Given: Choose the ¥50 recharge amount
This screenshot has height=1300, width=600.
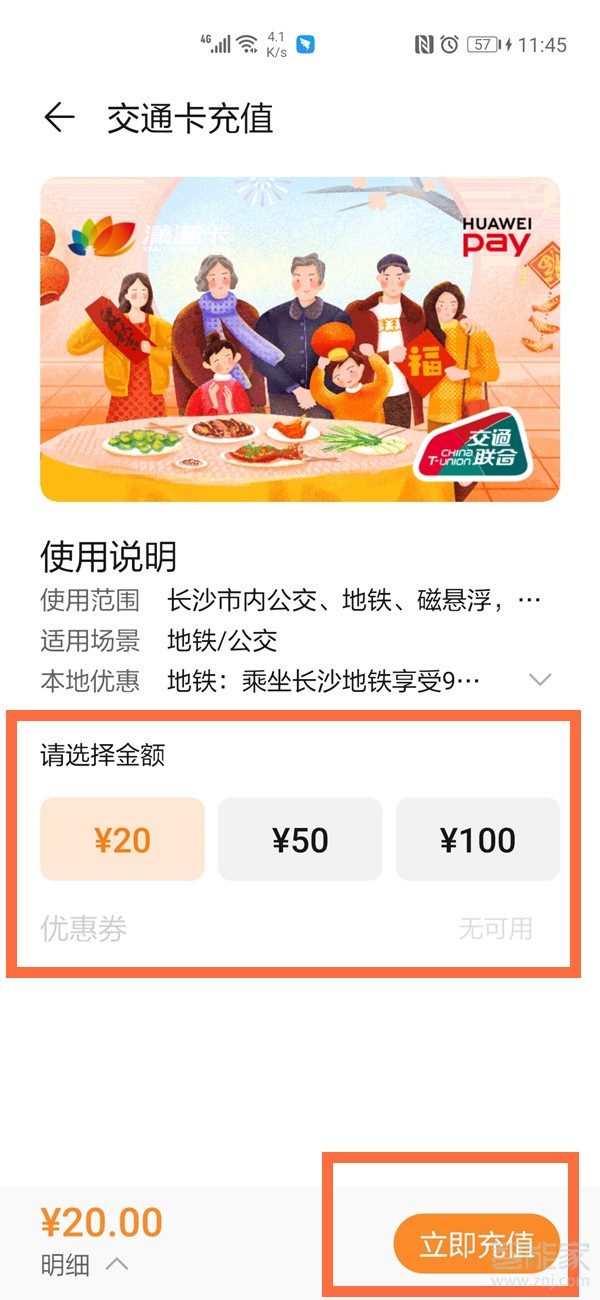Looking at the screenshot, I should click(x=300, y=840).
